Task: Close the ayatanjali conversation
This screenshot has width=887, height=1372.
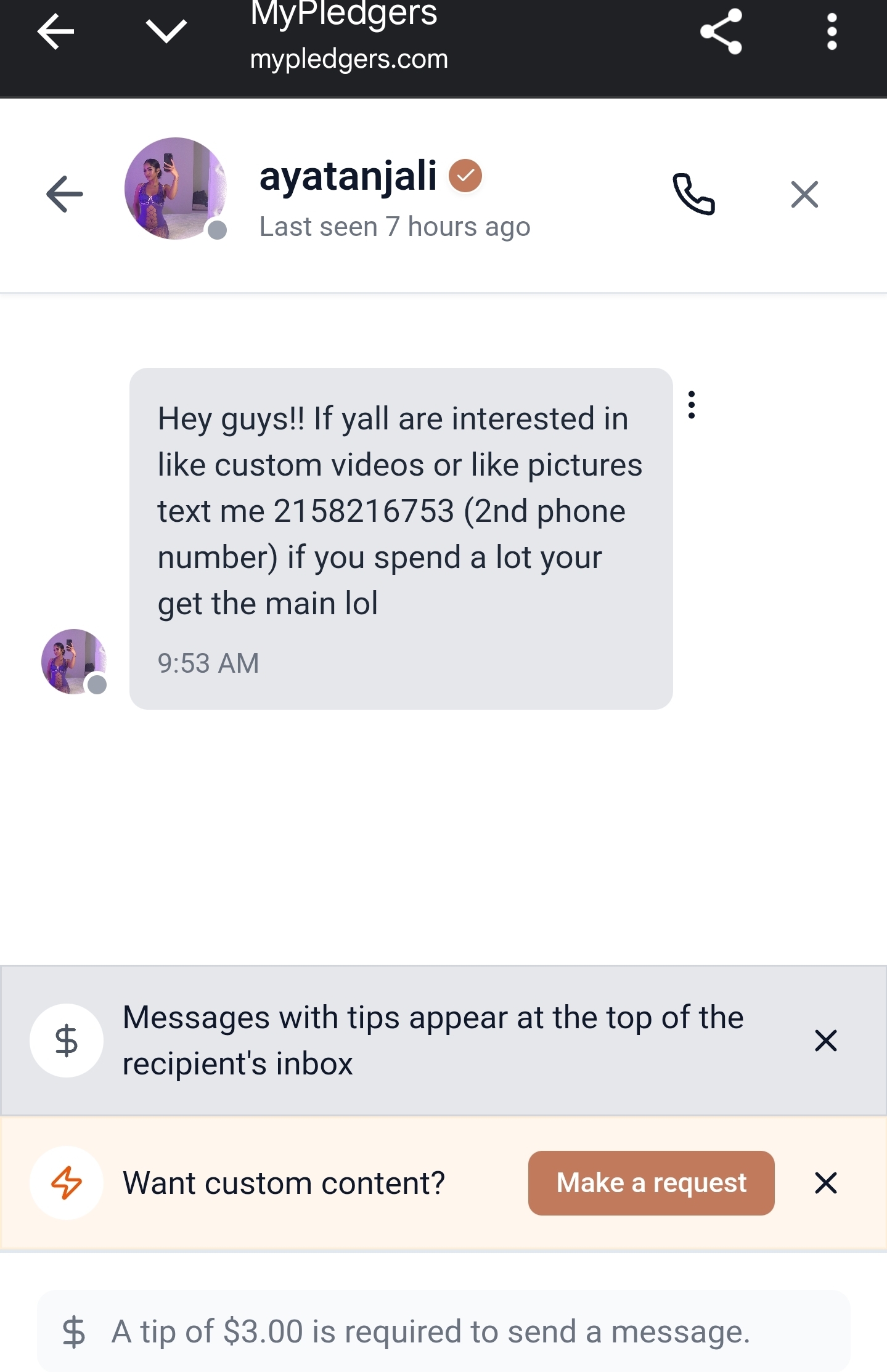Action: coord(804,195)
